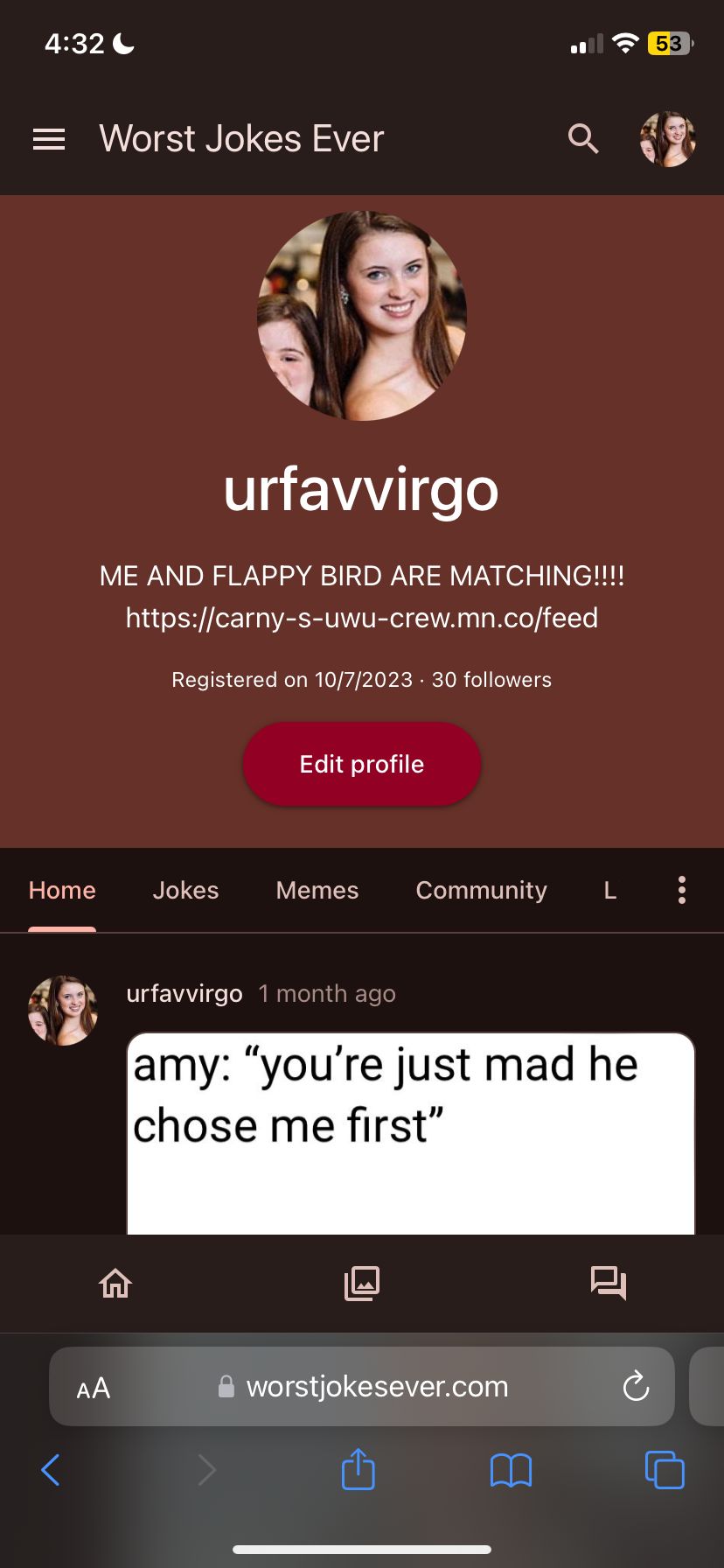Go to the home icon in the bottom bar
The image size is (724, 1568).
(115, 1284)
